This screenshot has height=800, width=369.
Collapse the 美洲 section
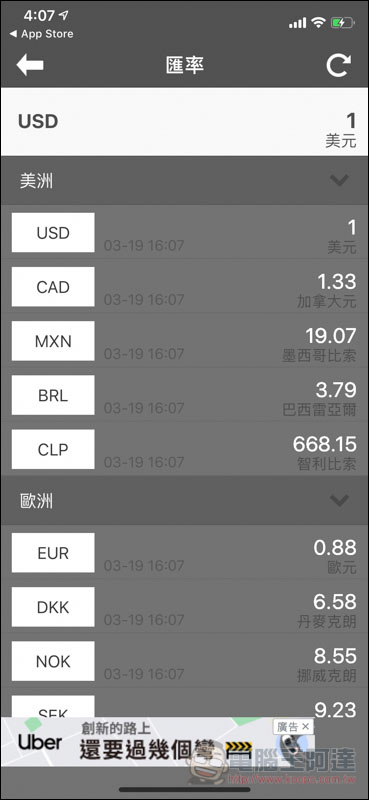[x=184, y=181]
